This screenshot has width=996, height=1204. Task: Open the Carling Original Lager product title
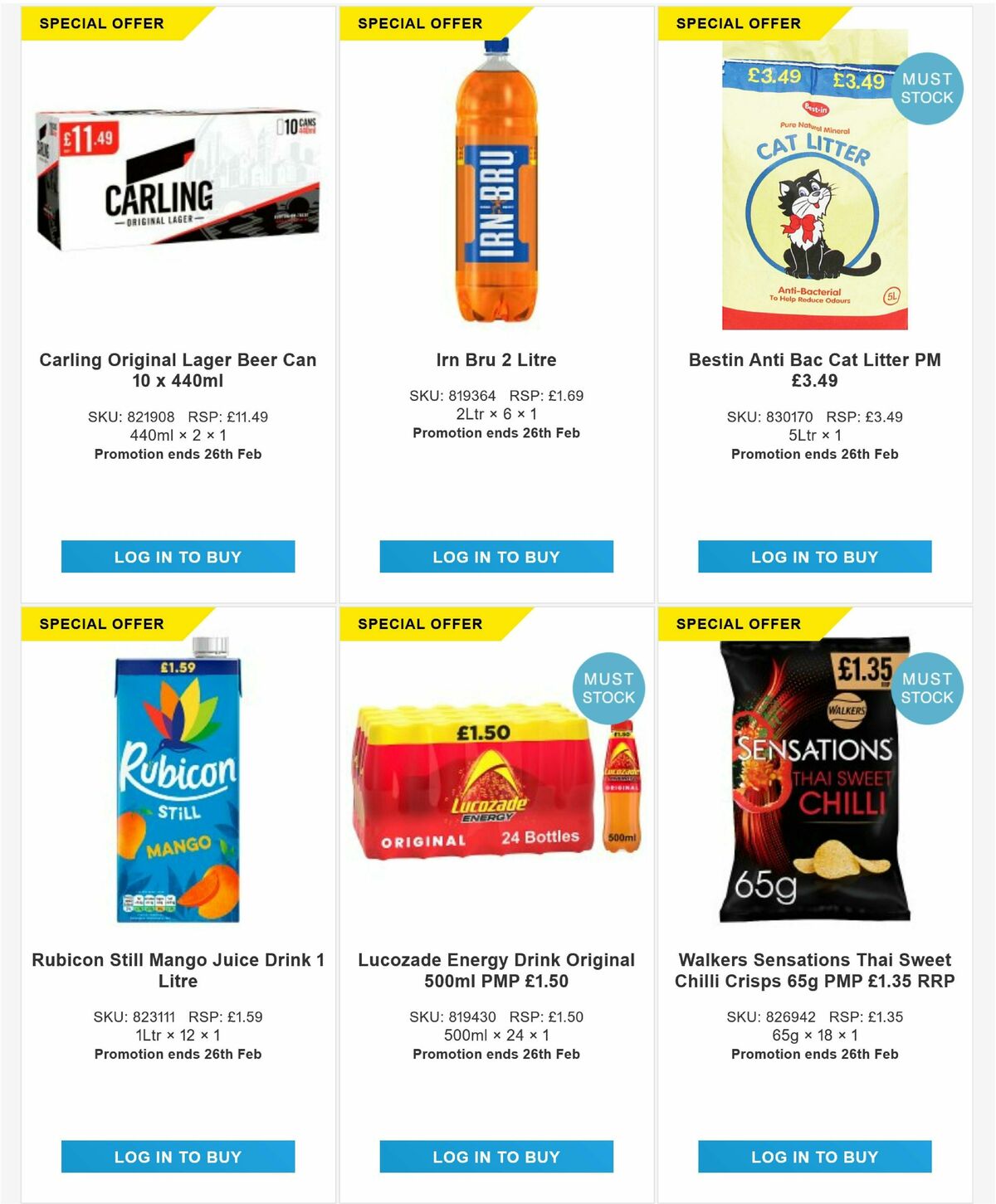pos(177,371)
